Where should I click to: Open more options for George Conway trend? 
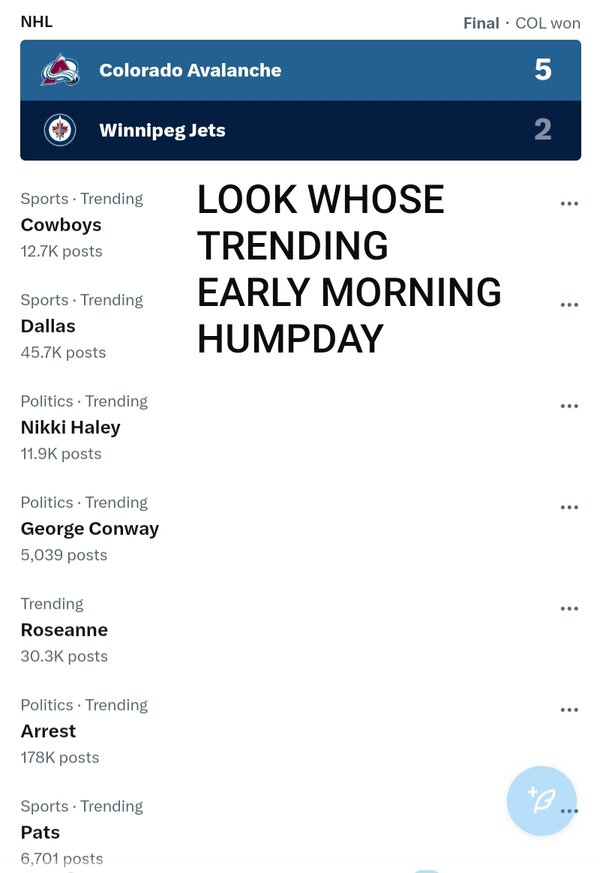point(569,507)
